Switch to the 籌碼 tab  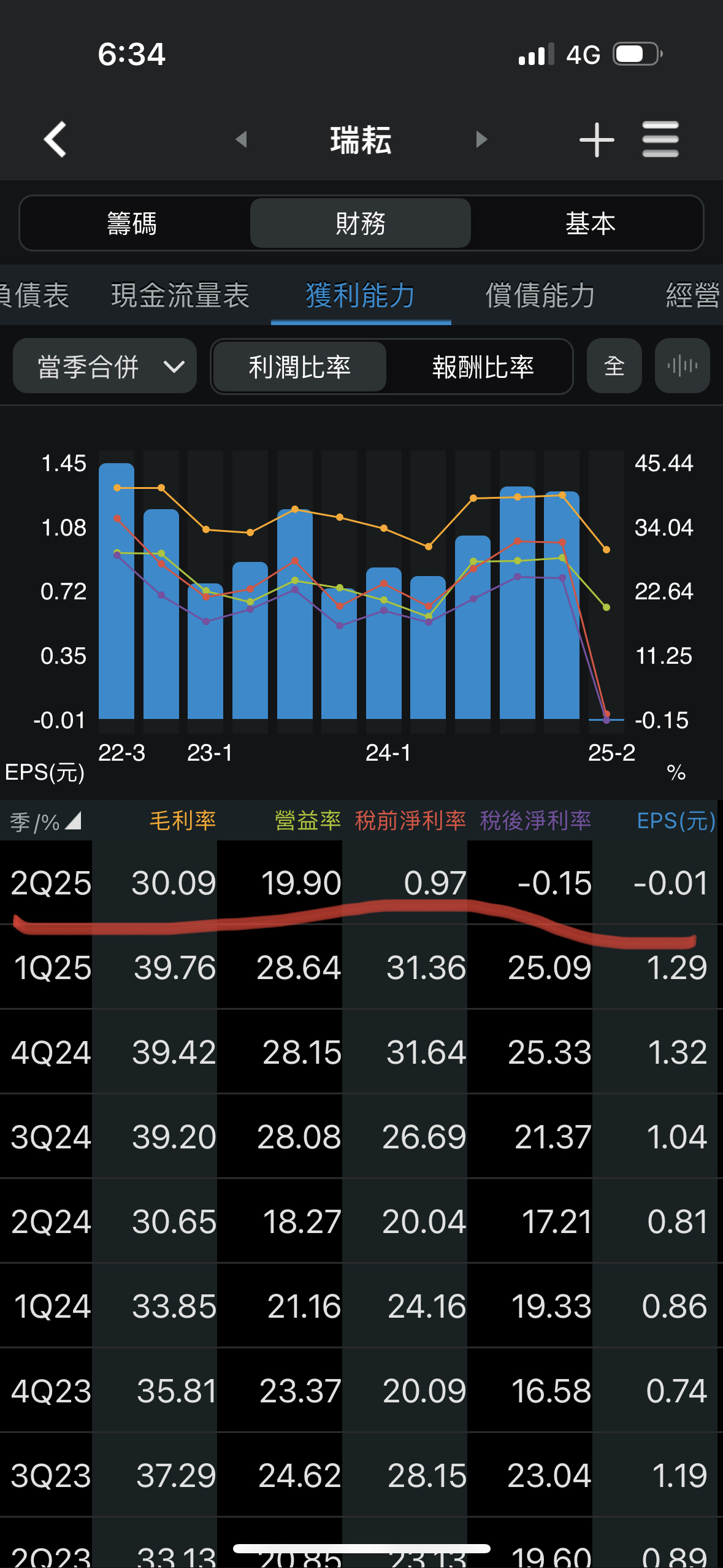click(132, 223)
